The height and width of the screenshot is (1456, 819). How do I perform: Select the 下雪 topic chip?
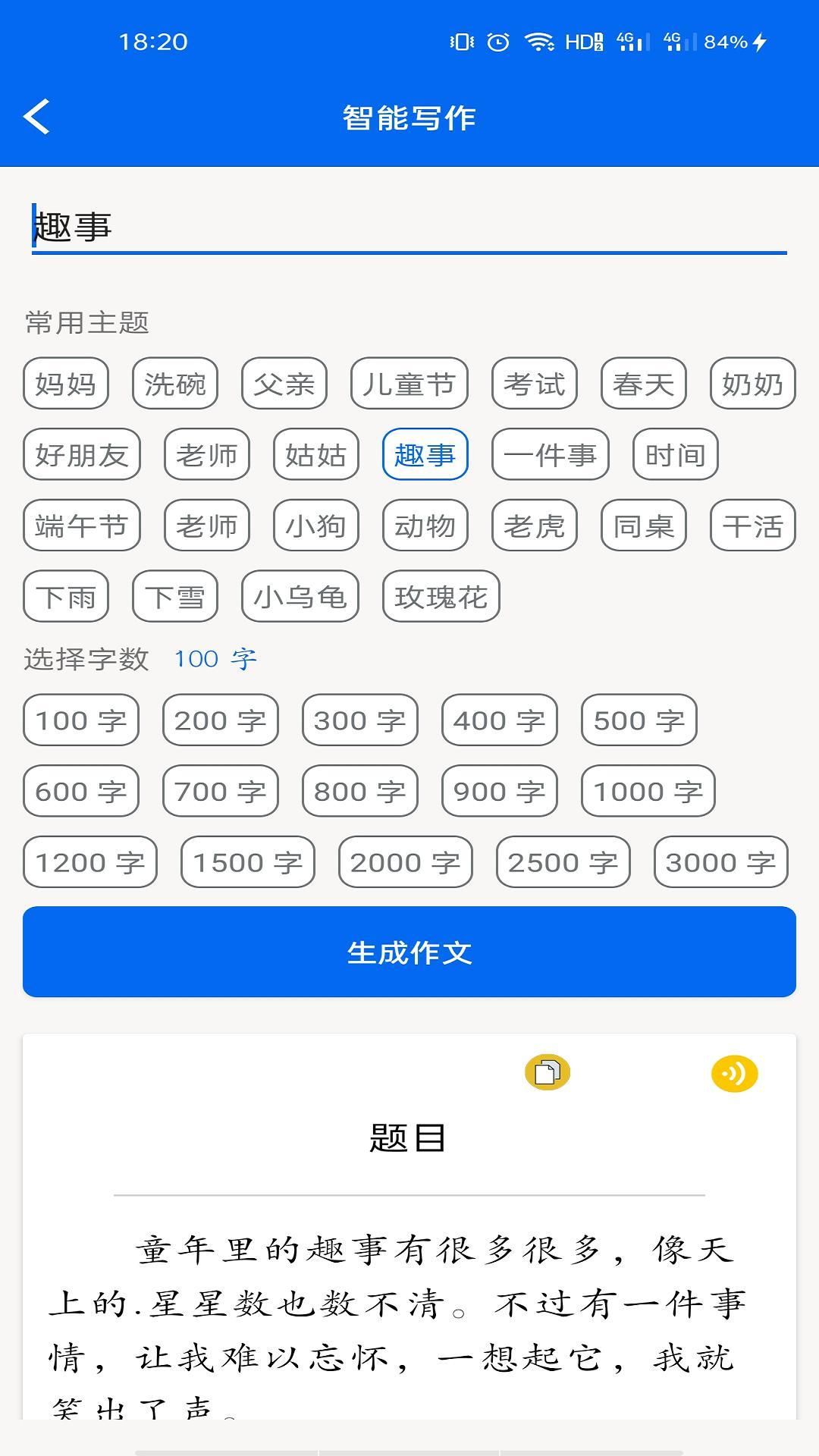tap(174, 597)
